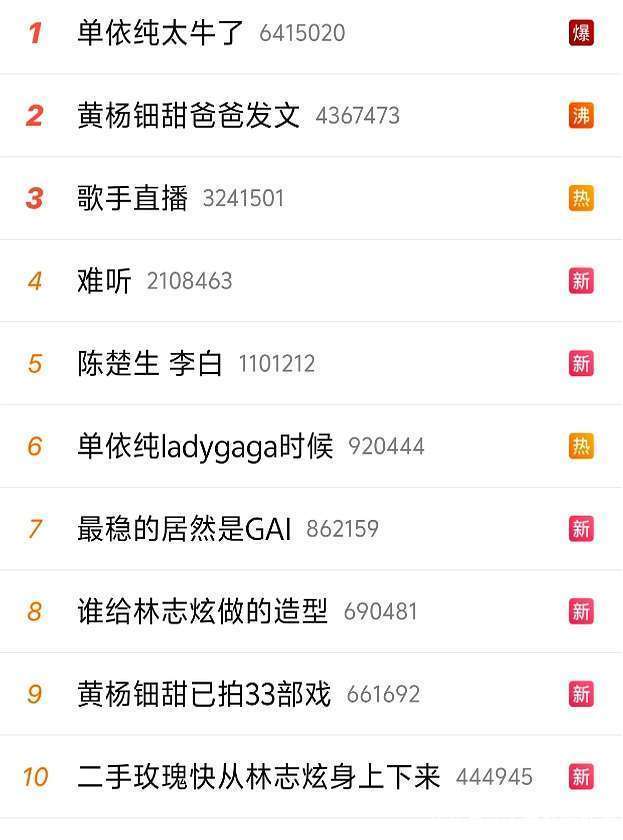Open the top trending topic 单依纯太牛了

coord(160,33)
